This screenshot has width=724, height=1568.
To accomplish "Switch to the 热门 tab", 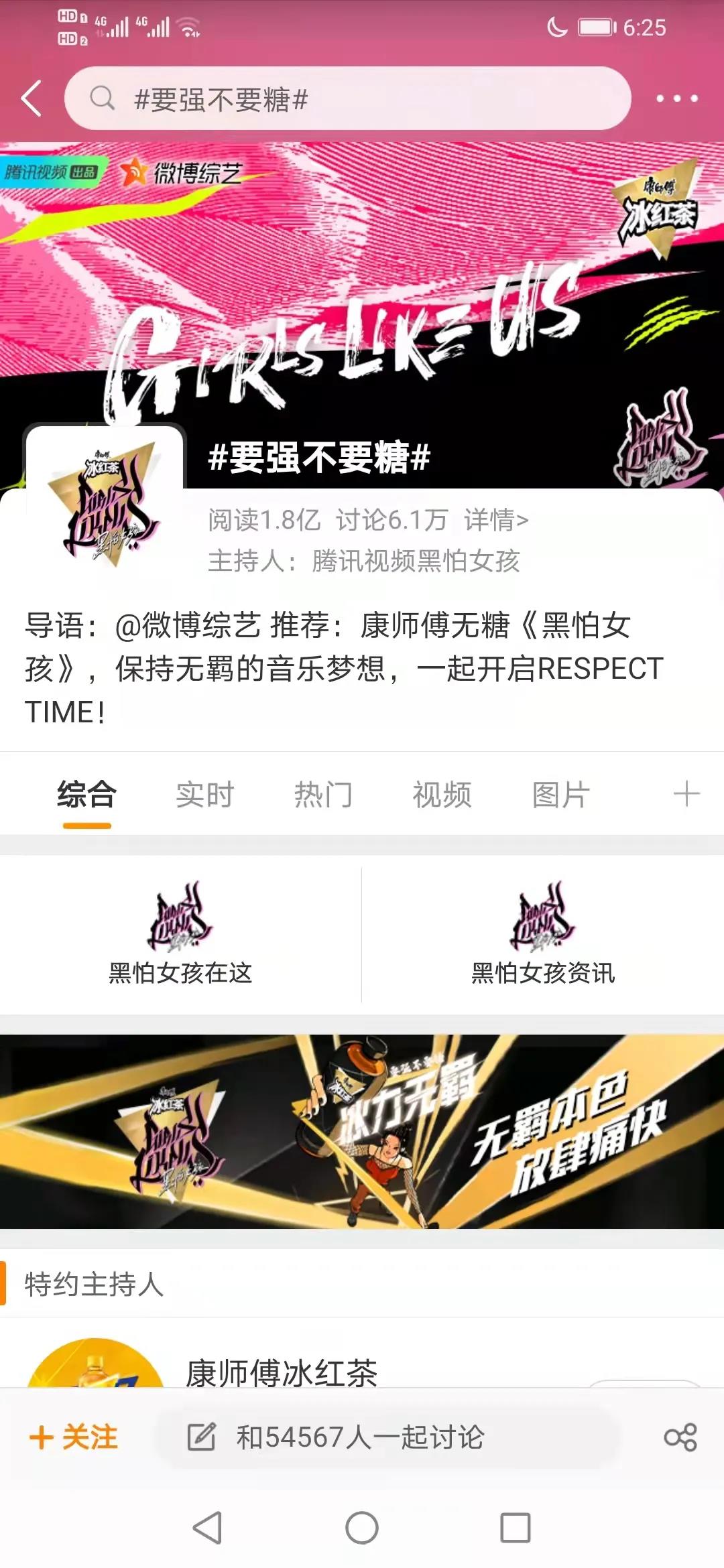I will tap(323, 795).
